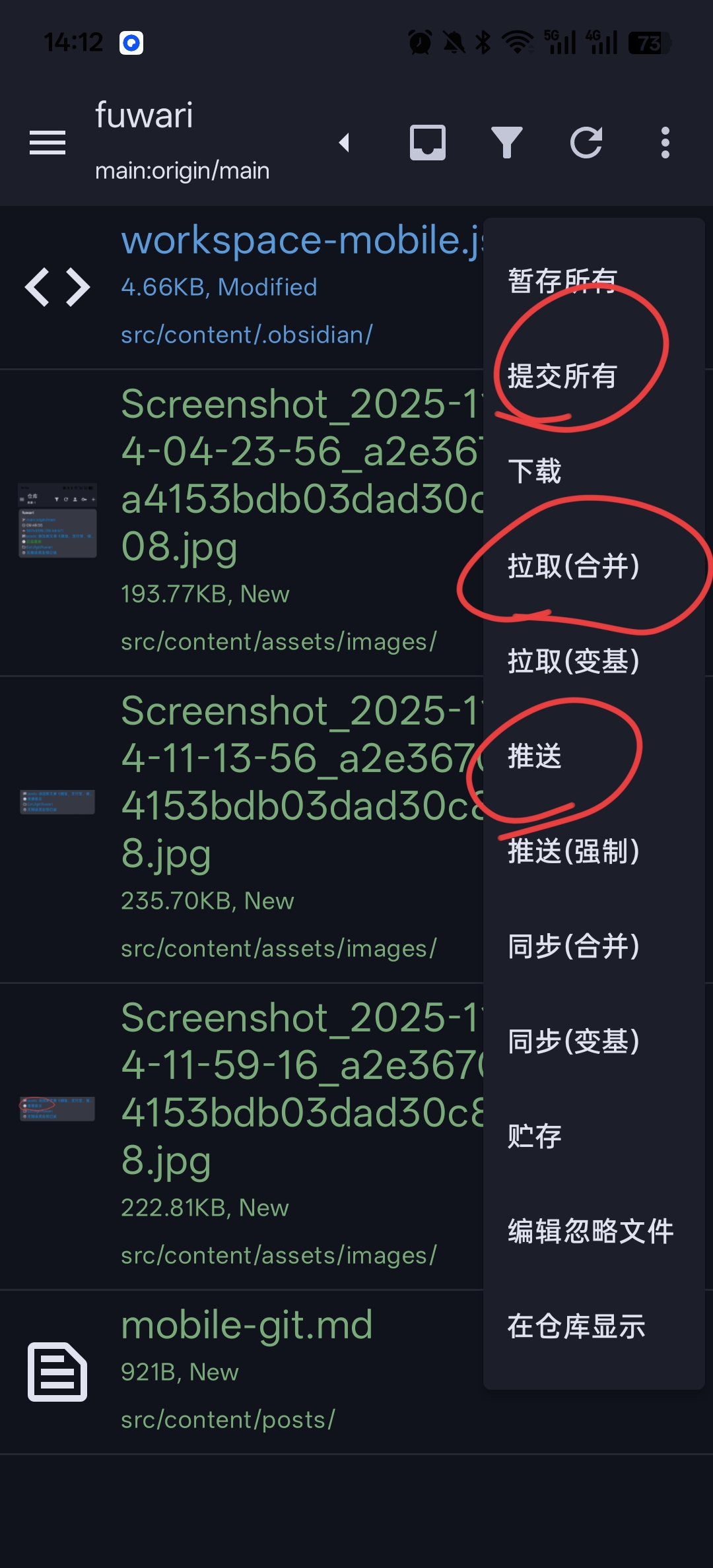Refresh the changes list
This screenshot has height=1568, width=713.
[x=586, y=143]
